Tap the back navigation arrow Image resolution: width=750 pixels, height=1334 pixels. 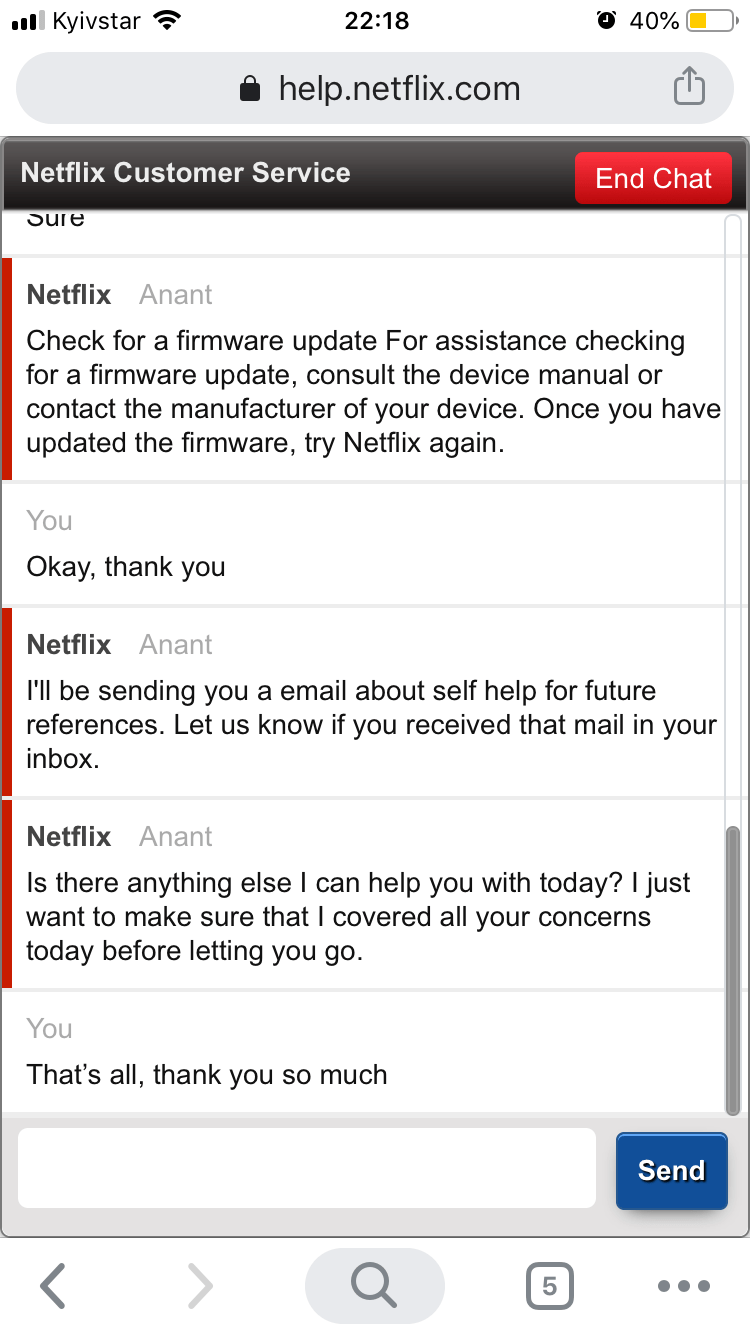click(x=53, y=1285)
